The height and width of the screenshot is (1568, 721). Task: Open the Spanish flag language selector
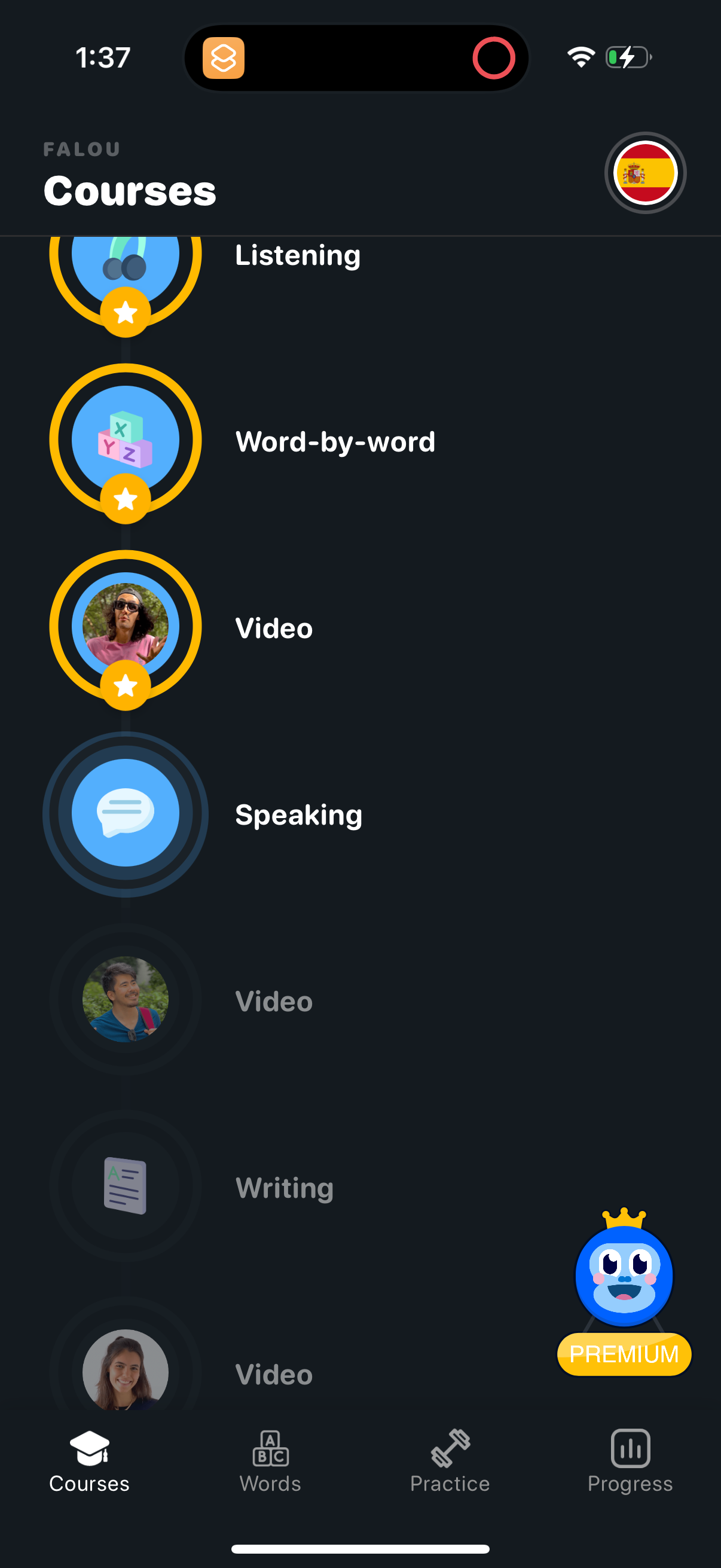(x=645, y=173)
